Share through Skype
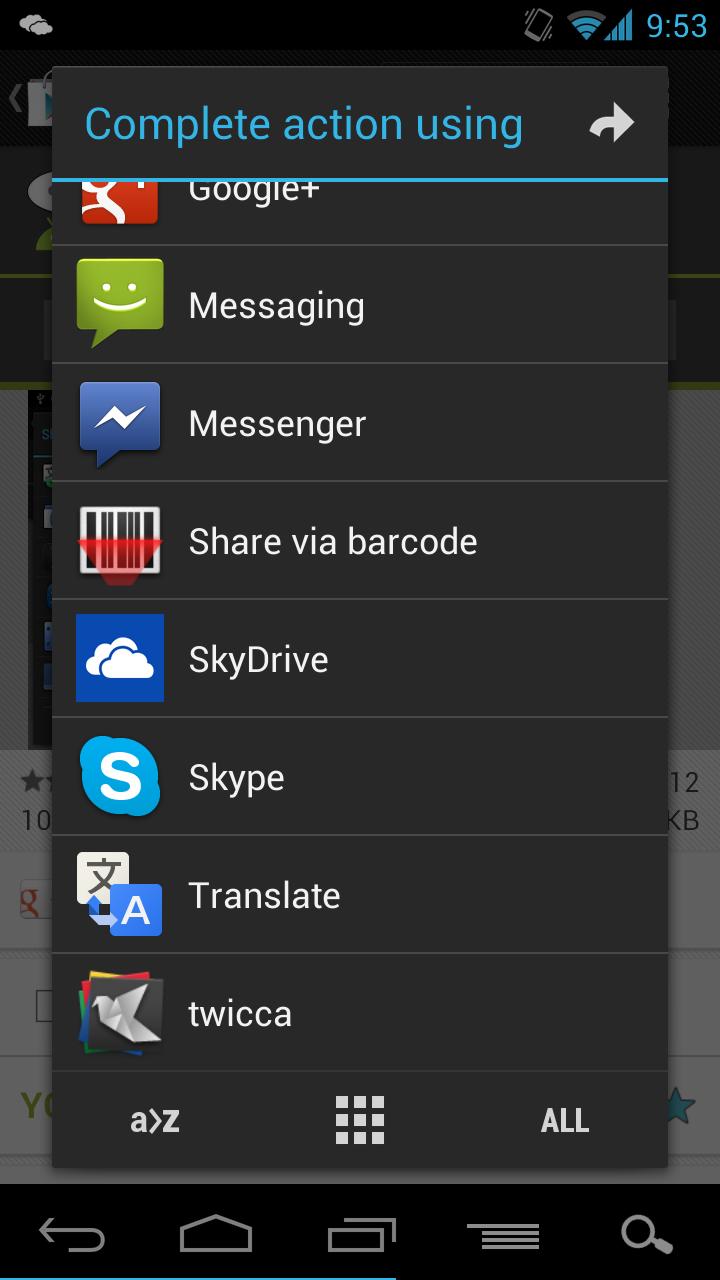The width and height of the screenshot is (720, 1280). coord(359,777)
